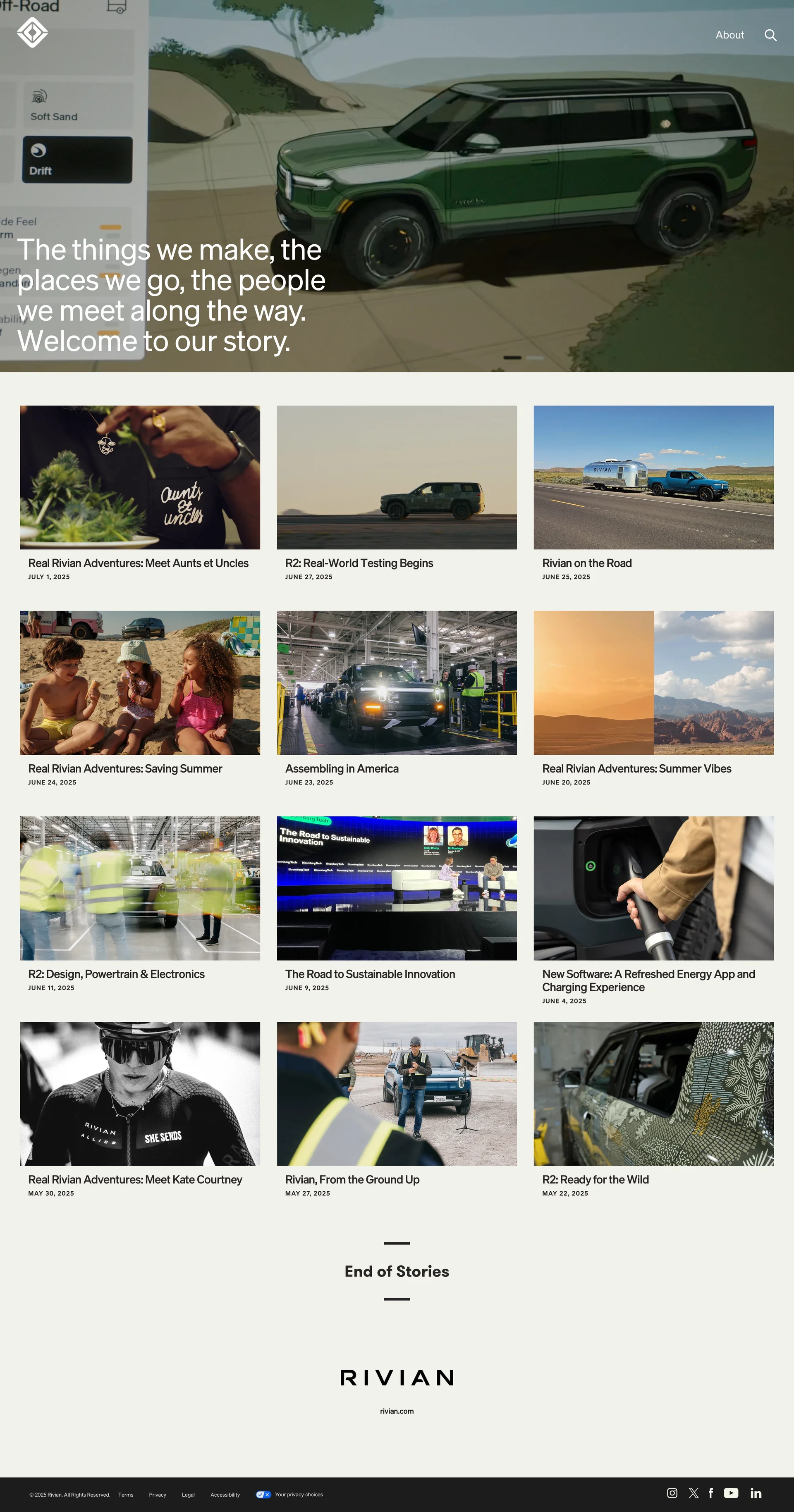
Task: Open Your privacy choices in the footer
Action: (298, 1494)
